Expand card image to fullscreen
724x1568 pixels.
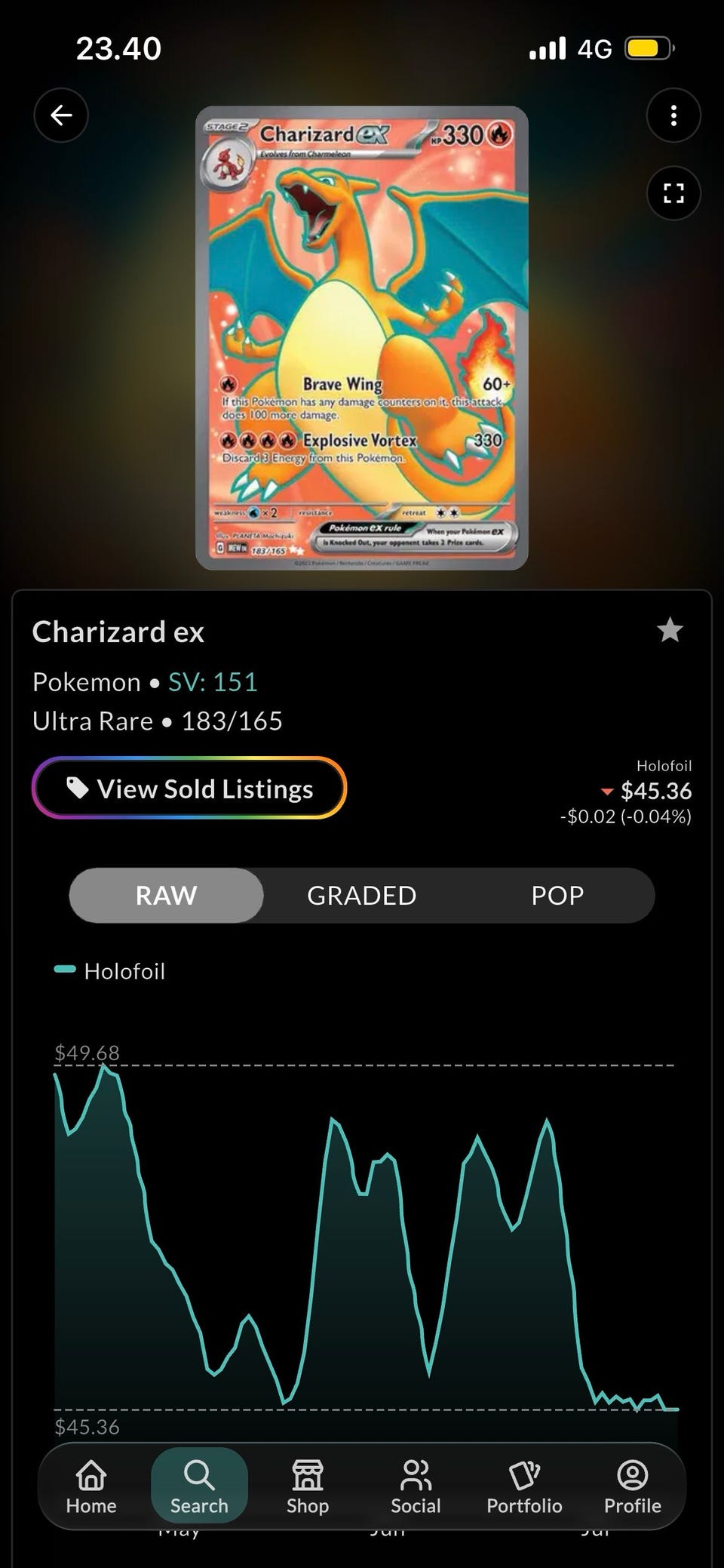673,193
